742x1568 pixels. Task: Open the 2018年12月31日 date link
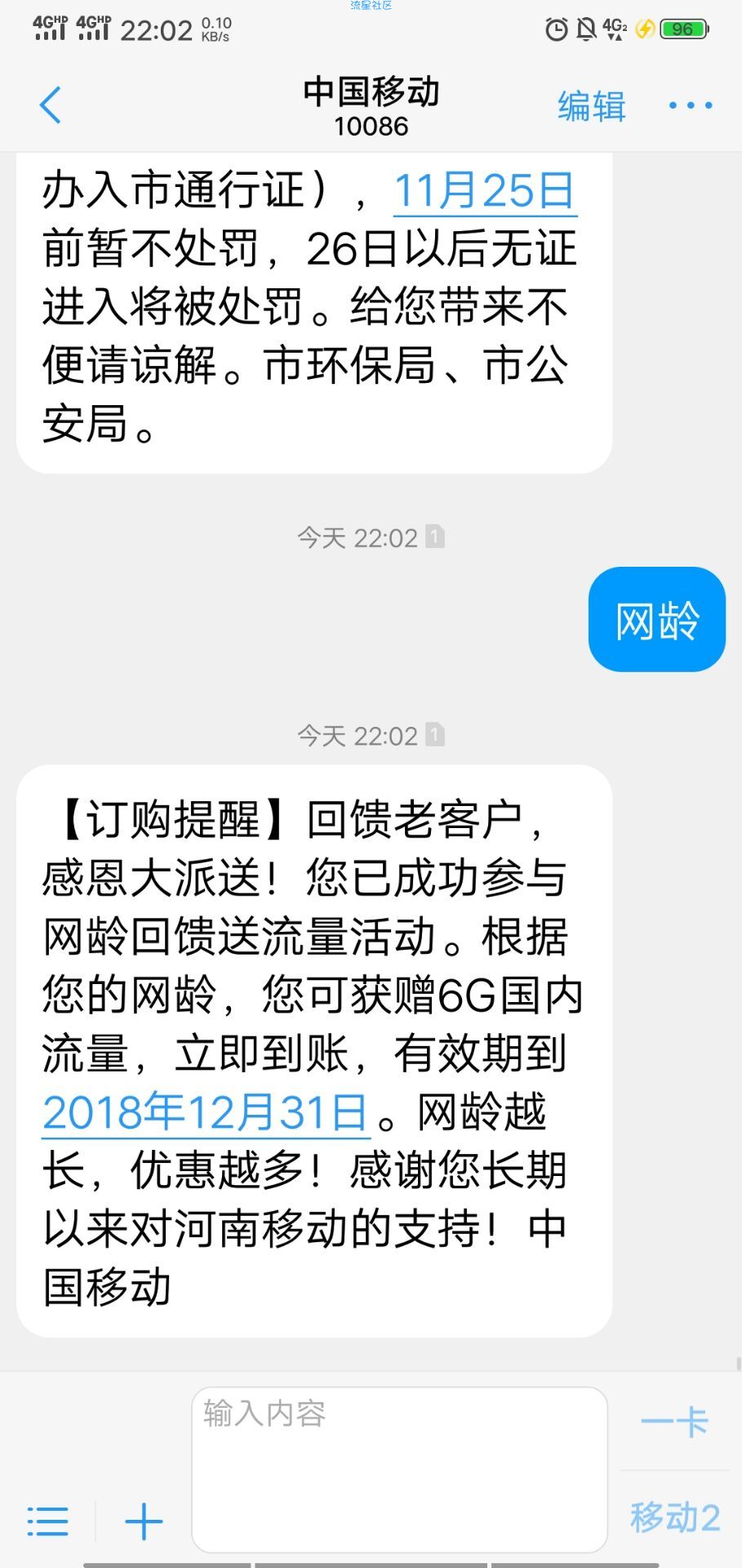click(x=206, y=1112)
